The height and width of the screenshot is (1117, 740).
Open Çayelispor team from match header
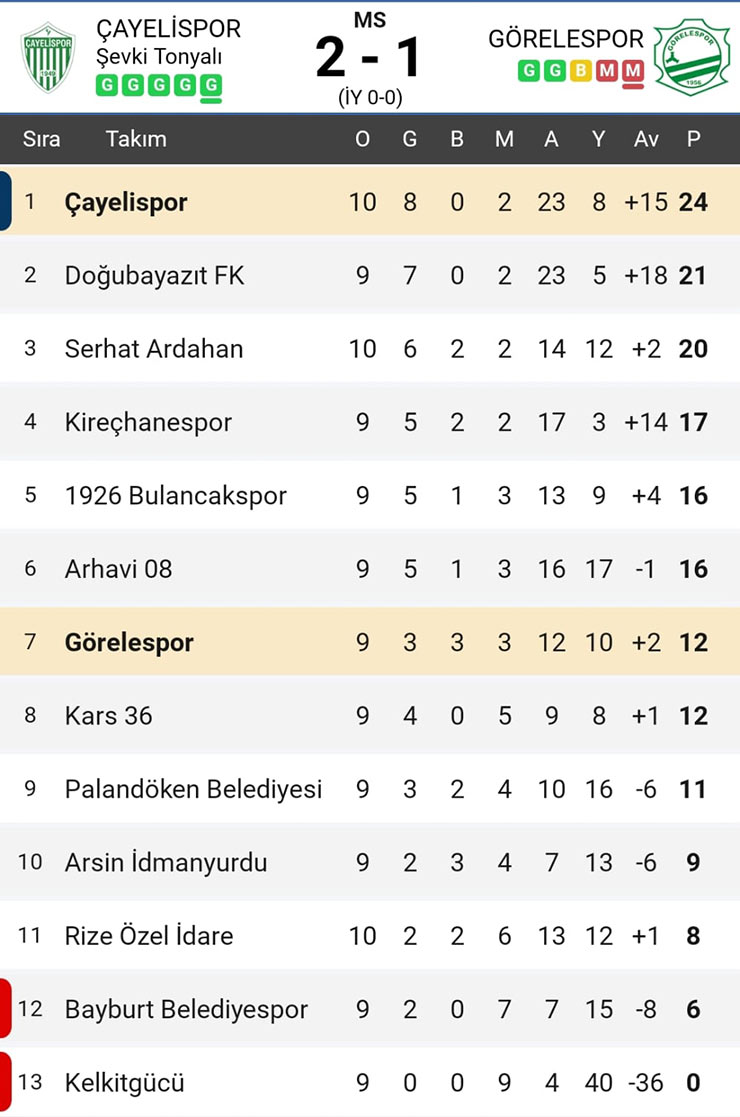coord(168,29)
